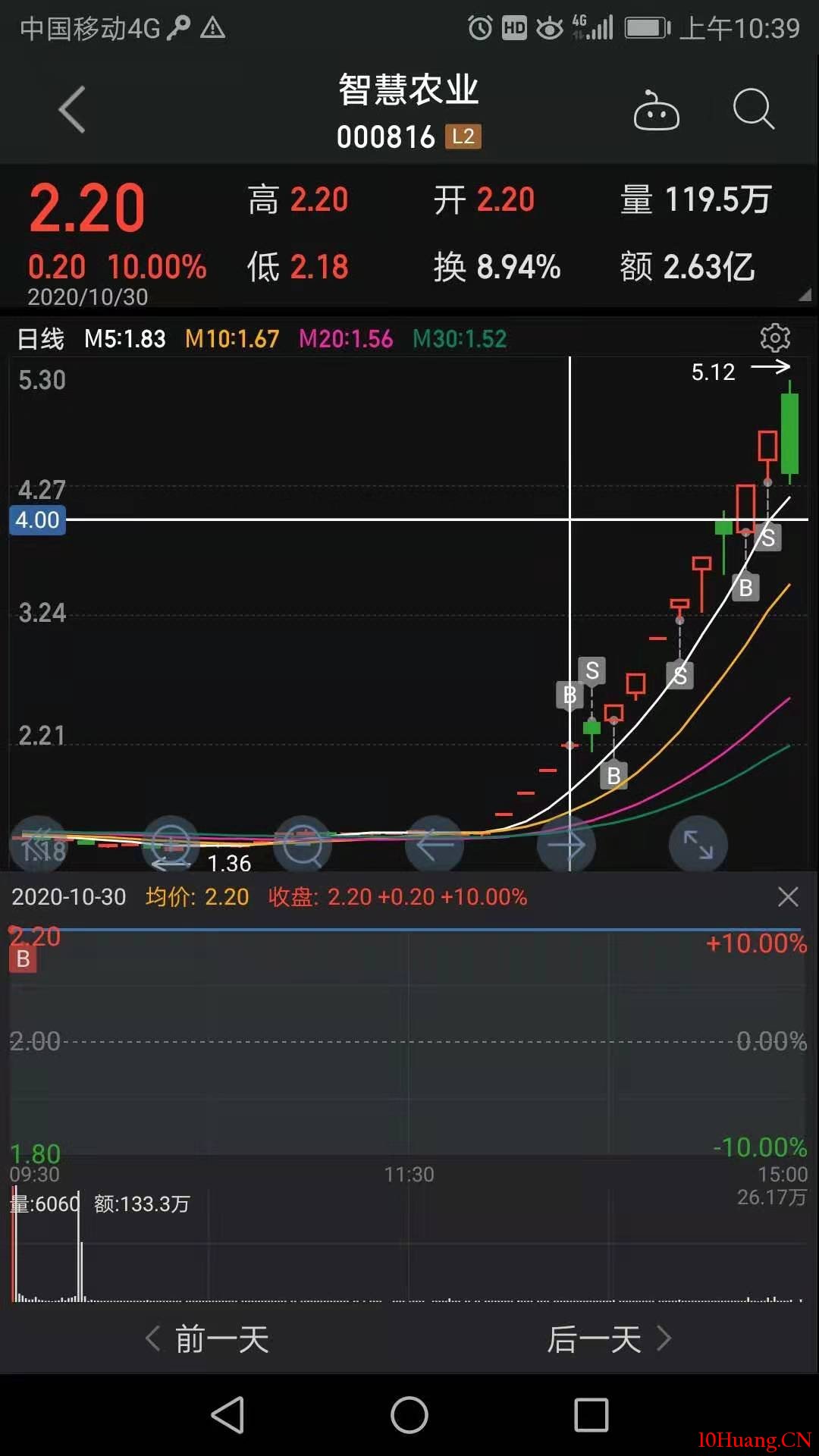Tap the search icon in the top bar
The width and height of the screenshot is (819, 1456).
tap(753, 108)
